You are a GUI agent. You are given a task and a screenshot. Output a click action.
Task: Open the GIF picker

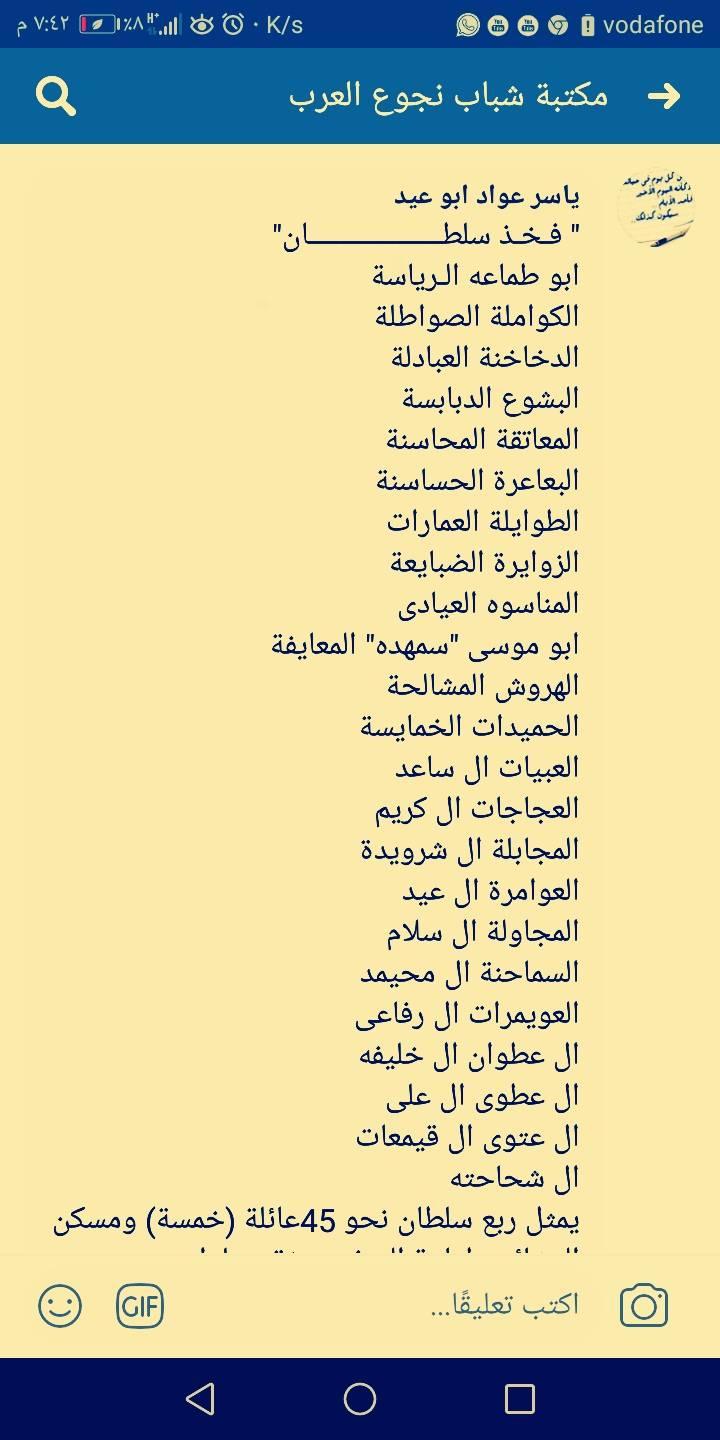[x=140, y=1306]
